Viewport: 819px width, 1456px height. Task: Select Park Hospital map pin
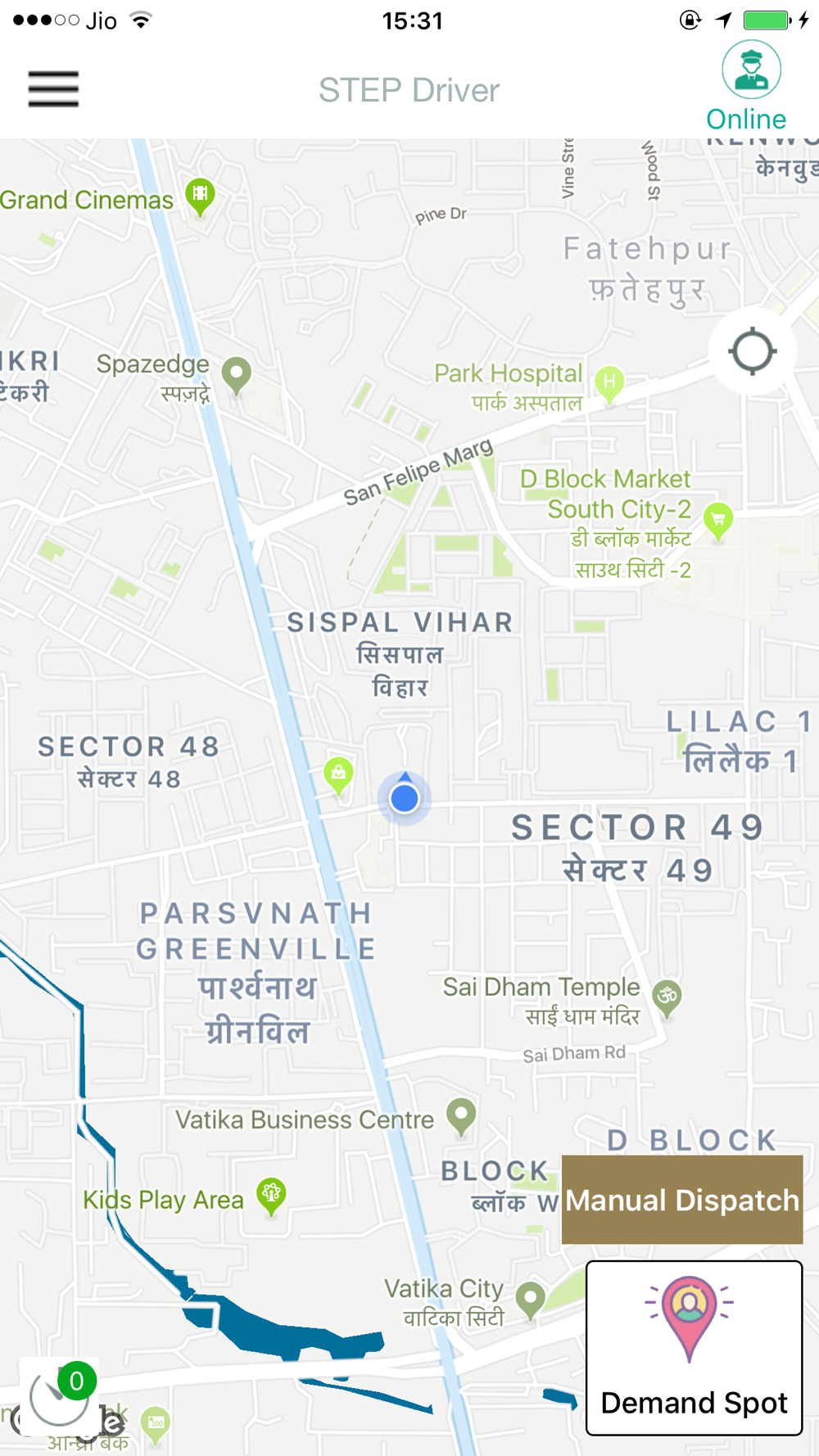(609, 385)
